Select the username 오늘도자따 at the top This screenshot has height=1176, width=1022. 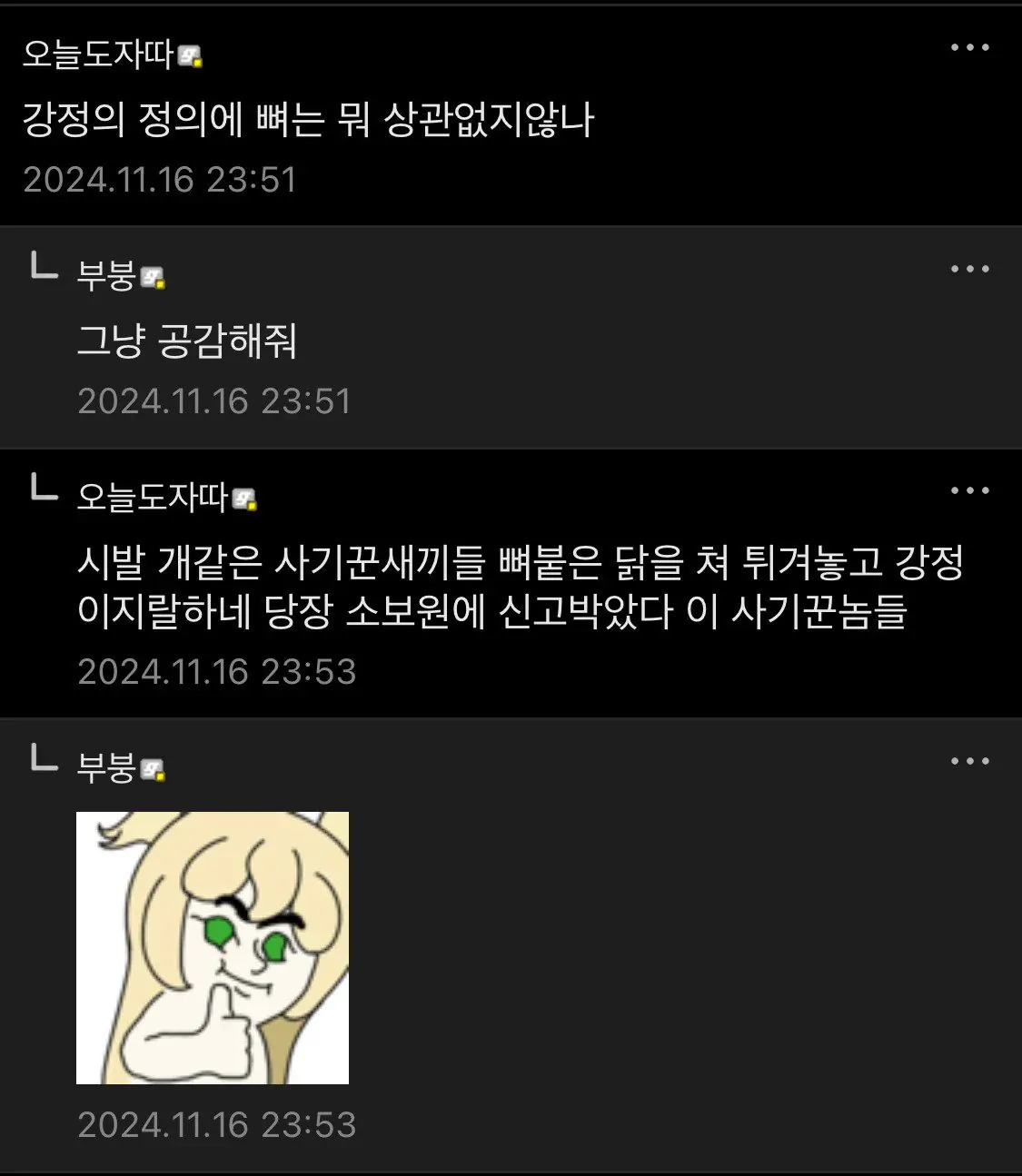click(x=95, y=56)
